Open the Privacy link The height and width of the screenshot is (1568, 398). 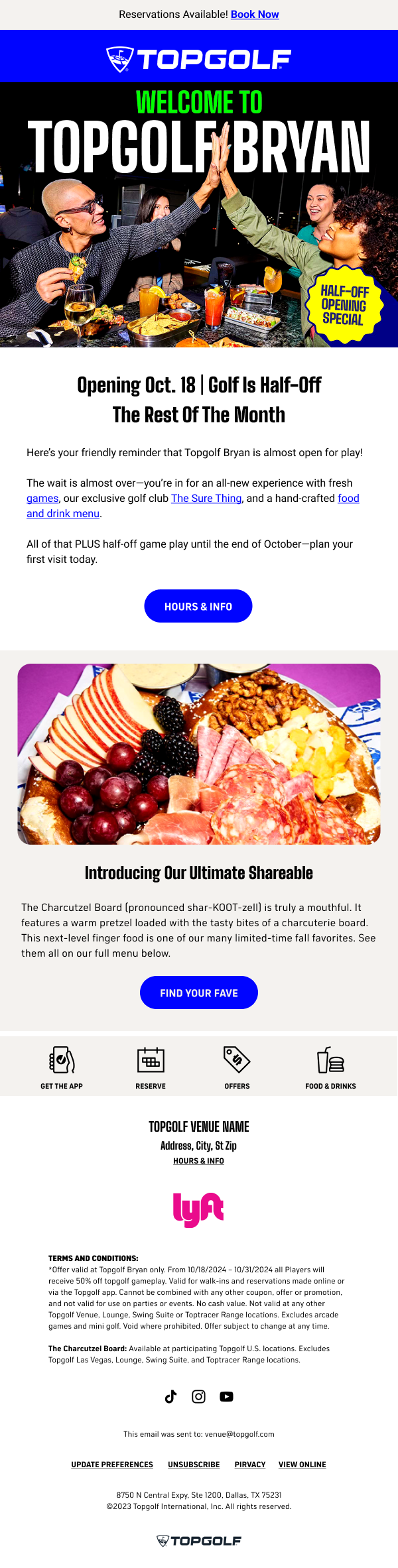(x=250, y=1465)
